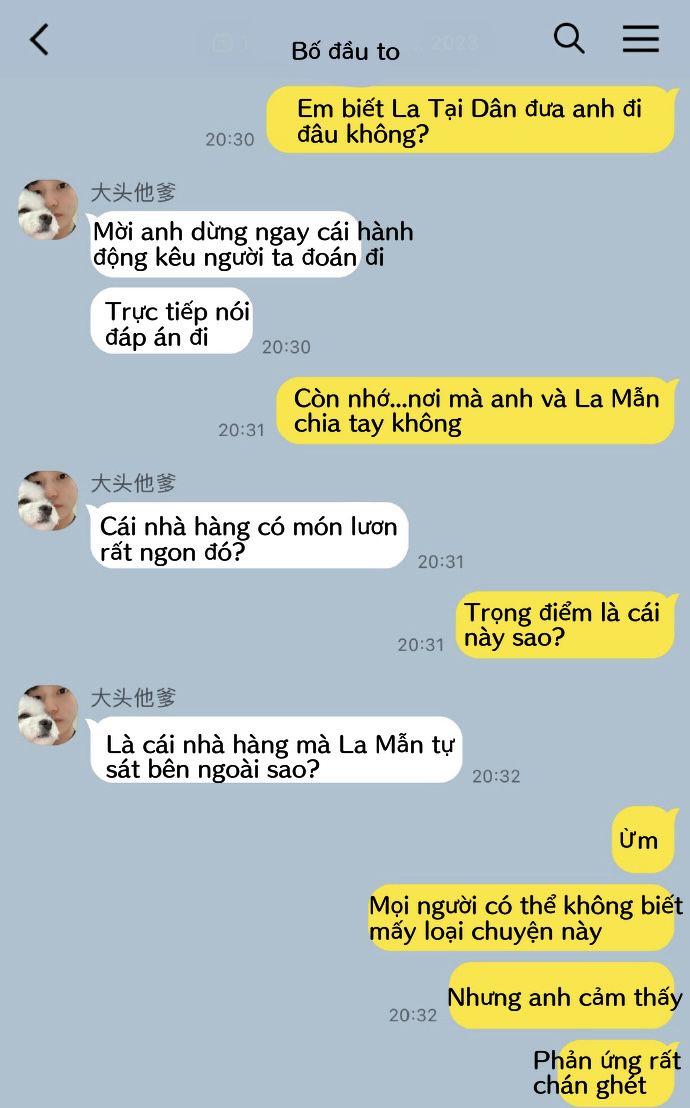Go back from the Bố đầu to chat

coord(39,40)
